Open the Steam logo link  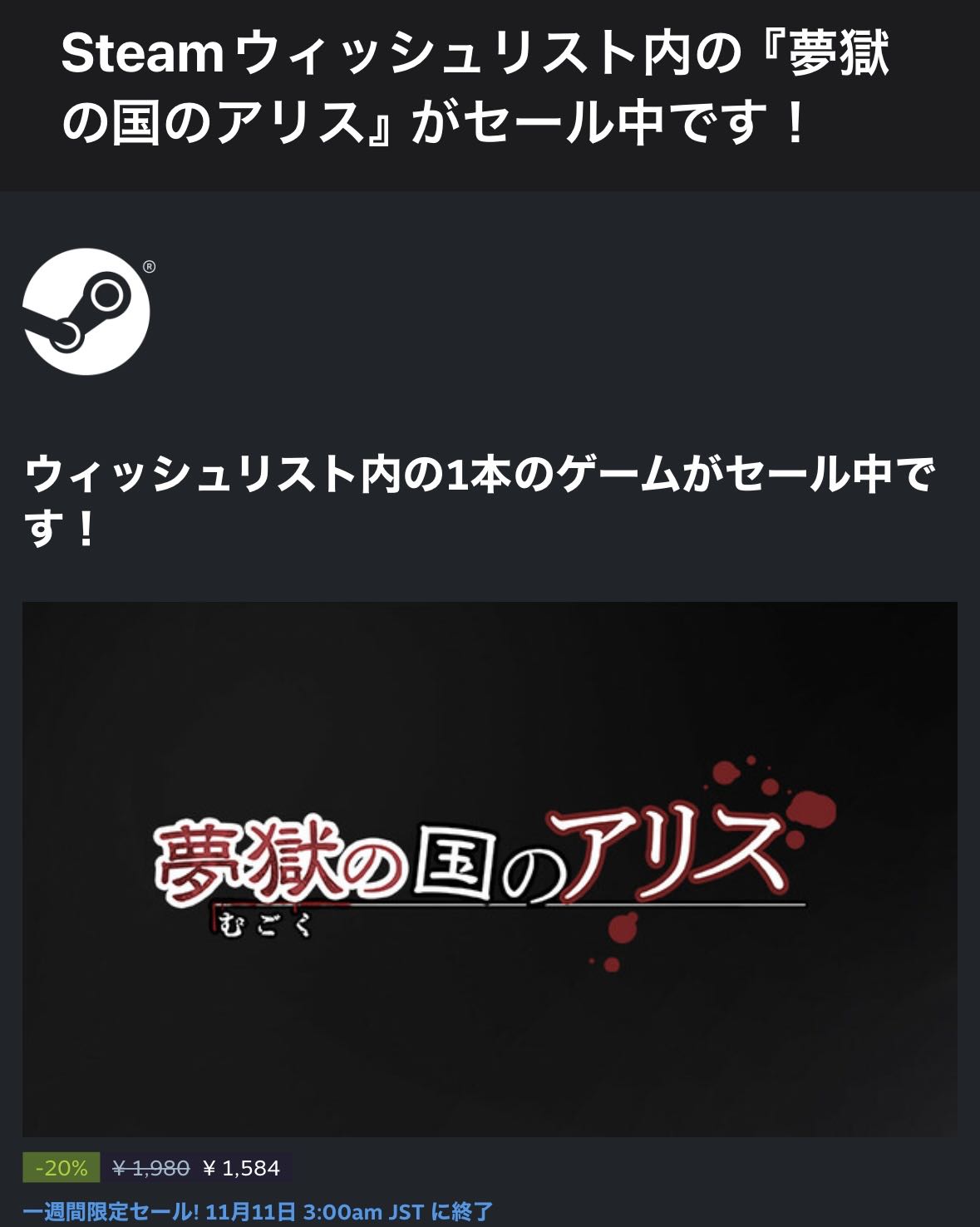pyautogui.click(x=86, y=312)
